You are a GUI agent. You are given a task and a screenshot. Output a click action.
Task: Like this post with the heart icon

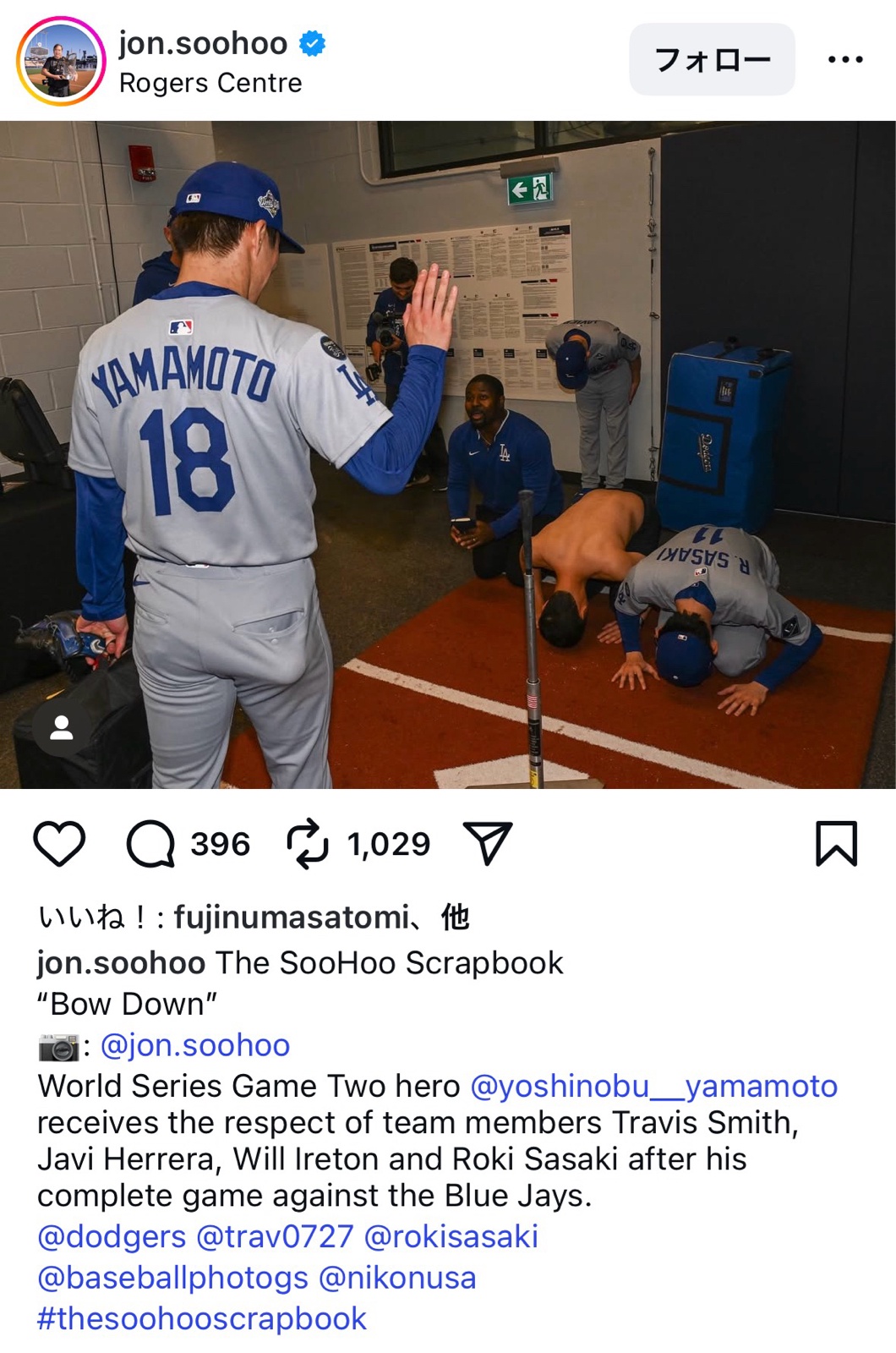[x=59, y=843]
